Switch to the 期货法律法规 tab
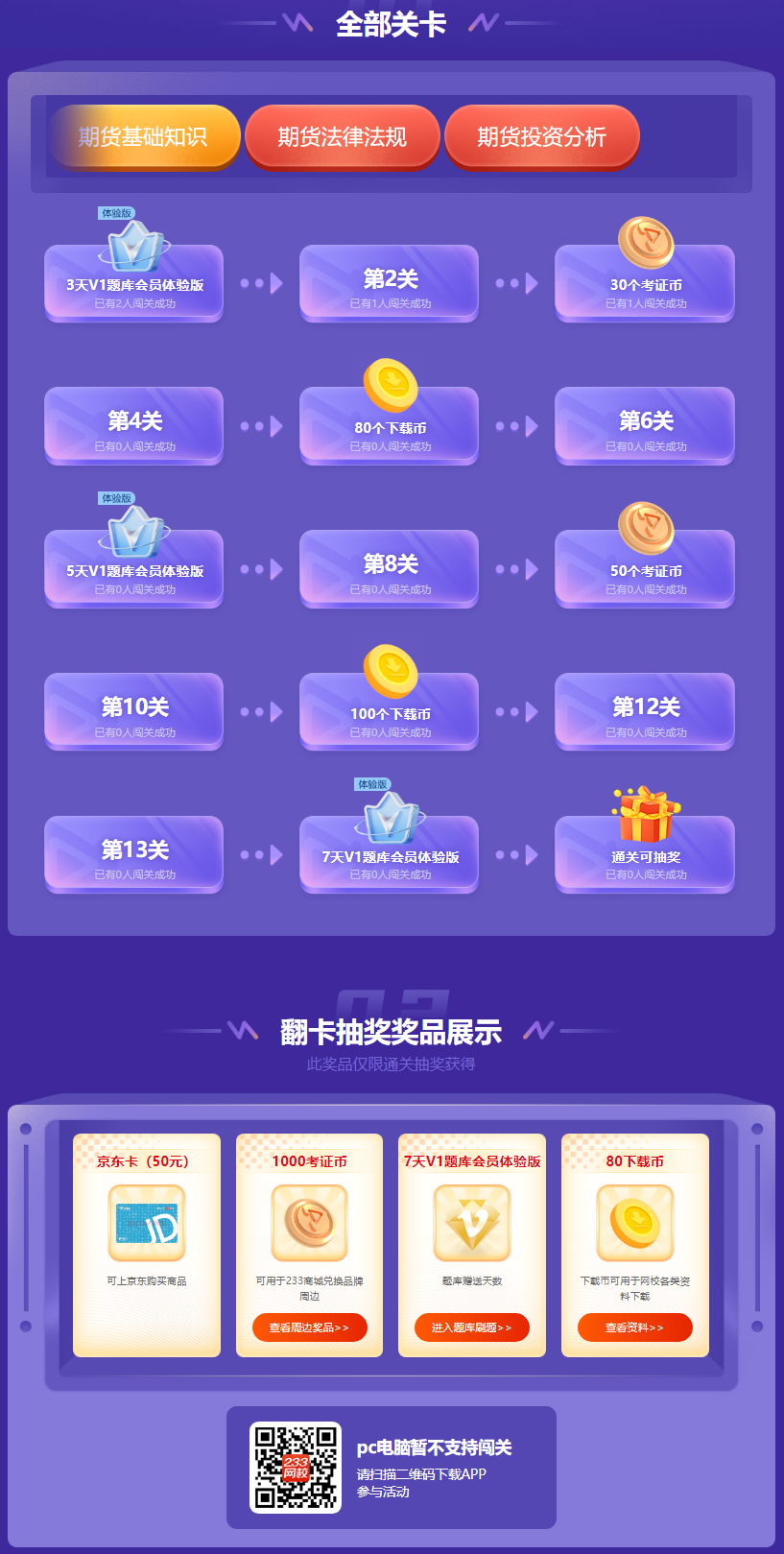The width and height of the screenshot is (784, 1554). click(x=343, y=137)
